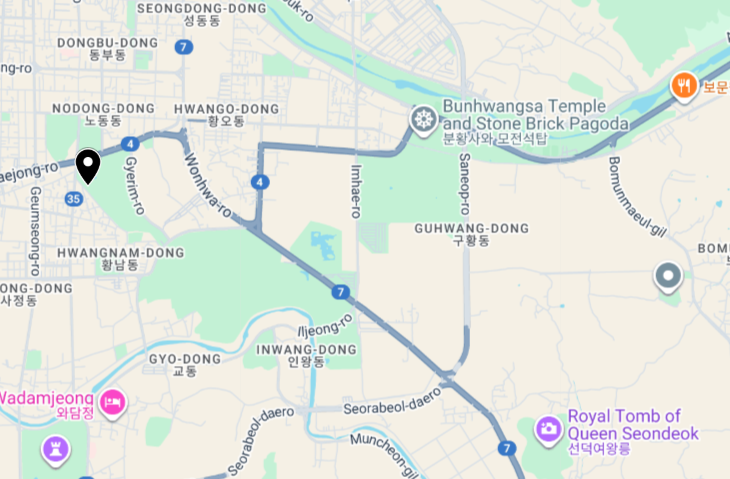The height and width of the screenshot is (479, 730).
Task: Select the gray place marker near Bomunmaeul-gil
Action: tap(668, 275)
